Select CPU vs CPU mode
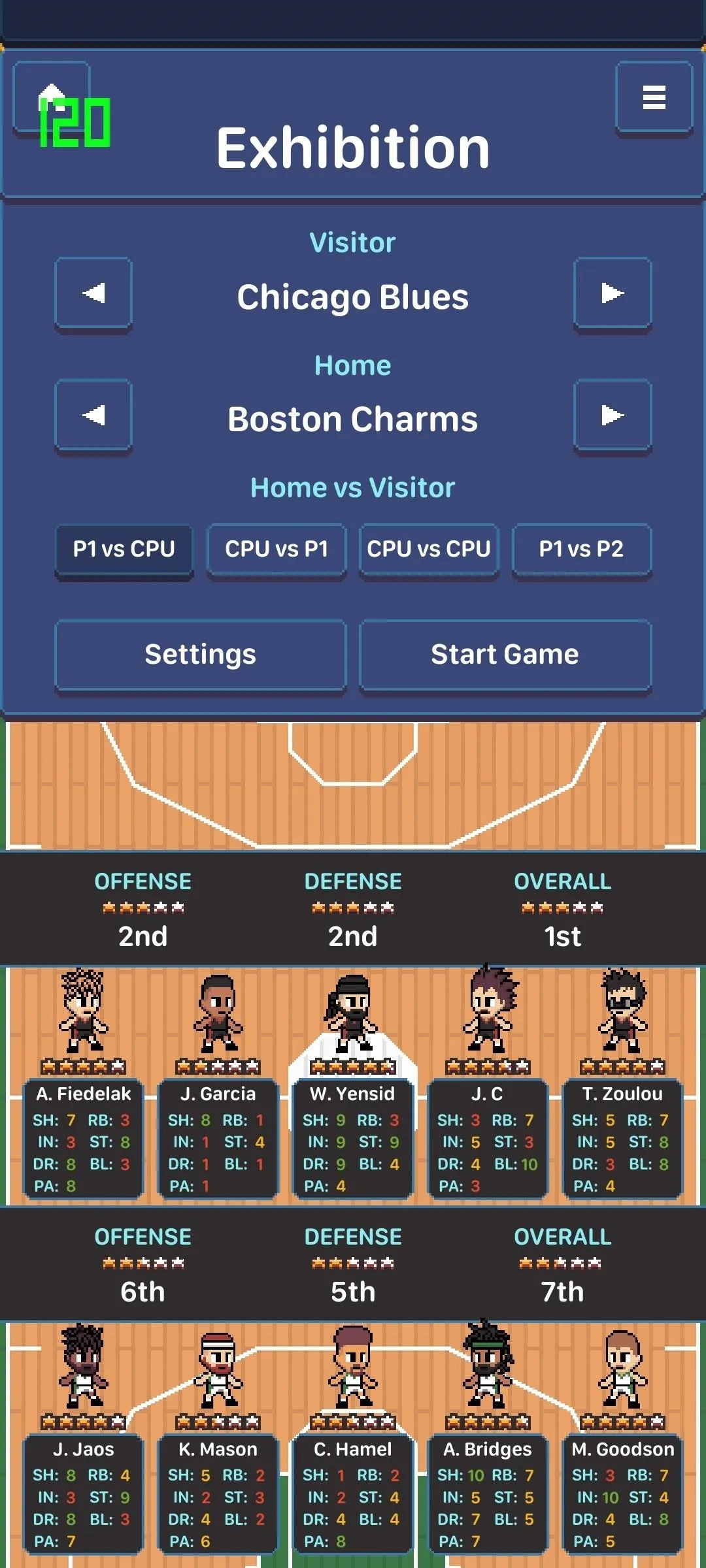706x1568 pixels. [429, 550]
